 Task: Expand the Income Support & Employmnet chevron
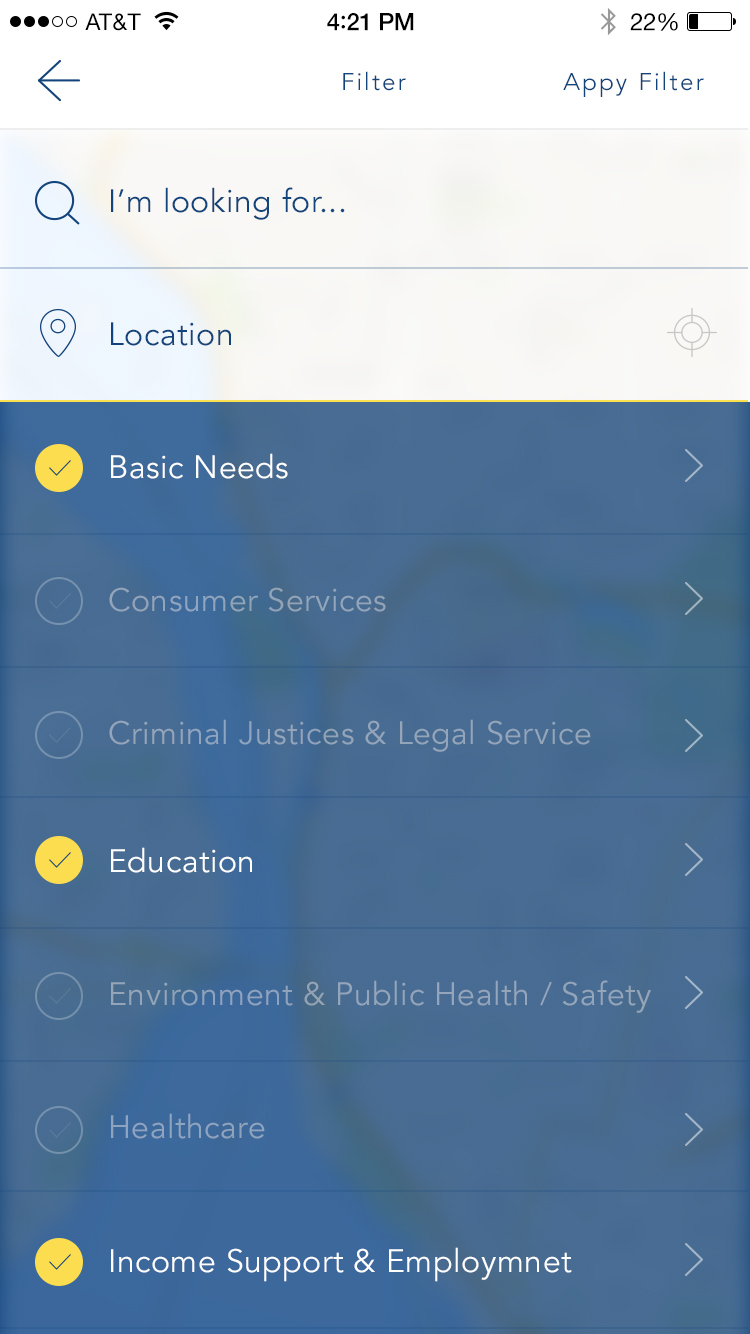pos(694,1260)
